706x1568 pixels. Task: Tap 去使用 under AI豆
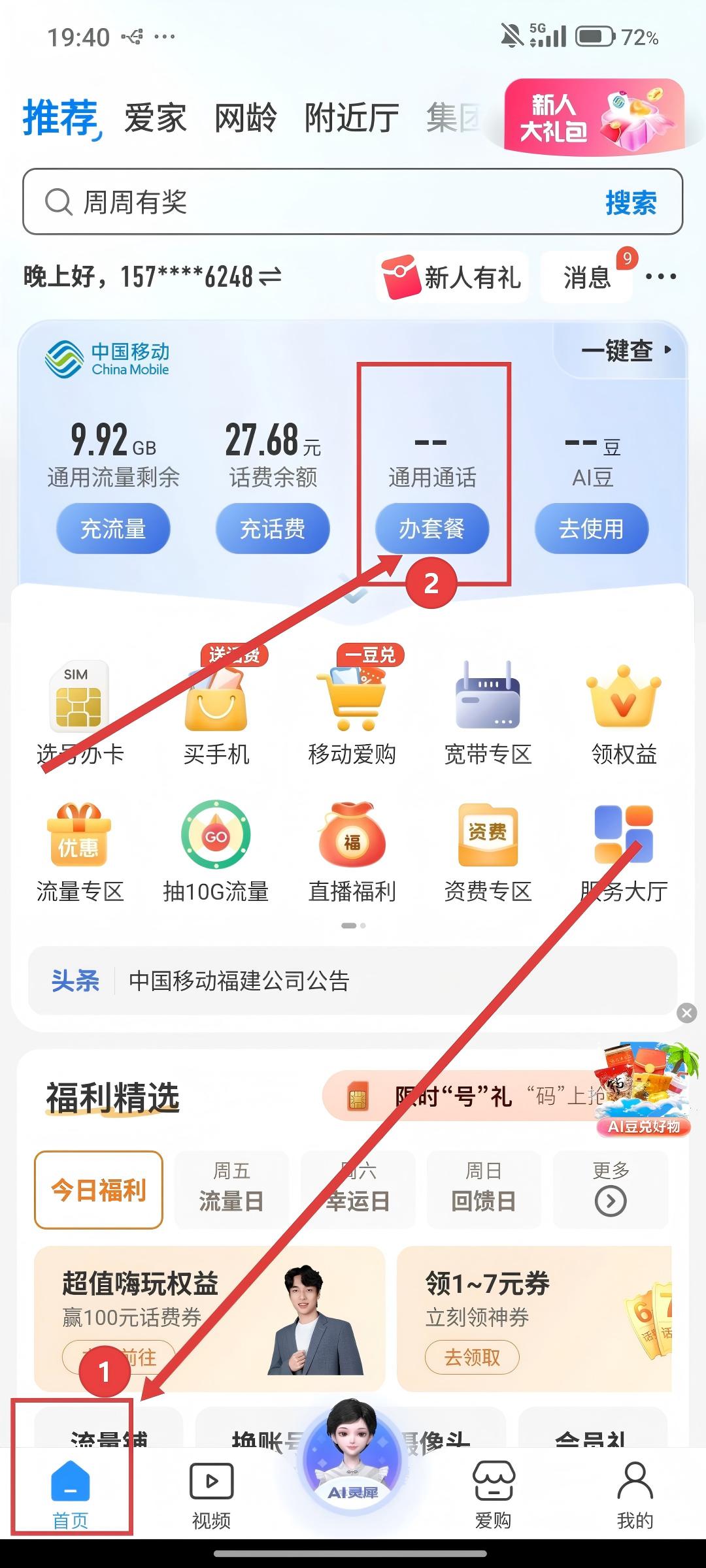point(592,529)
